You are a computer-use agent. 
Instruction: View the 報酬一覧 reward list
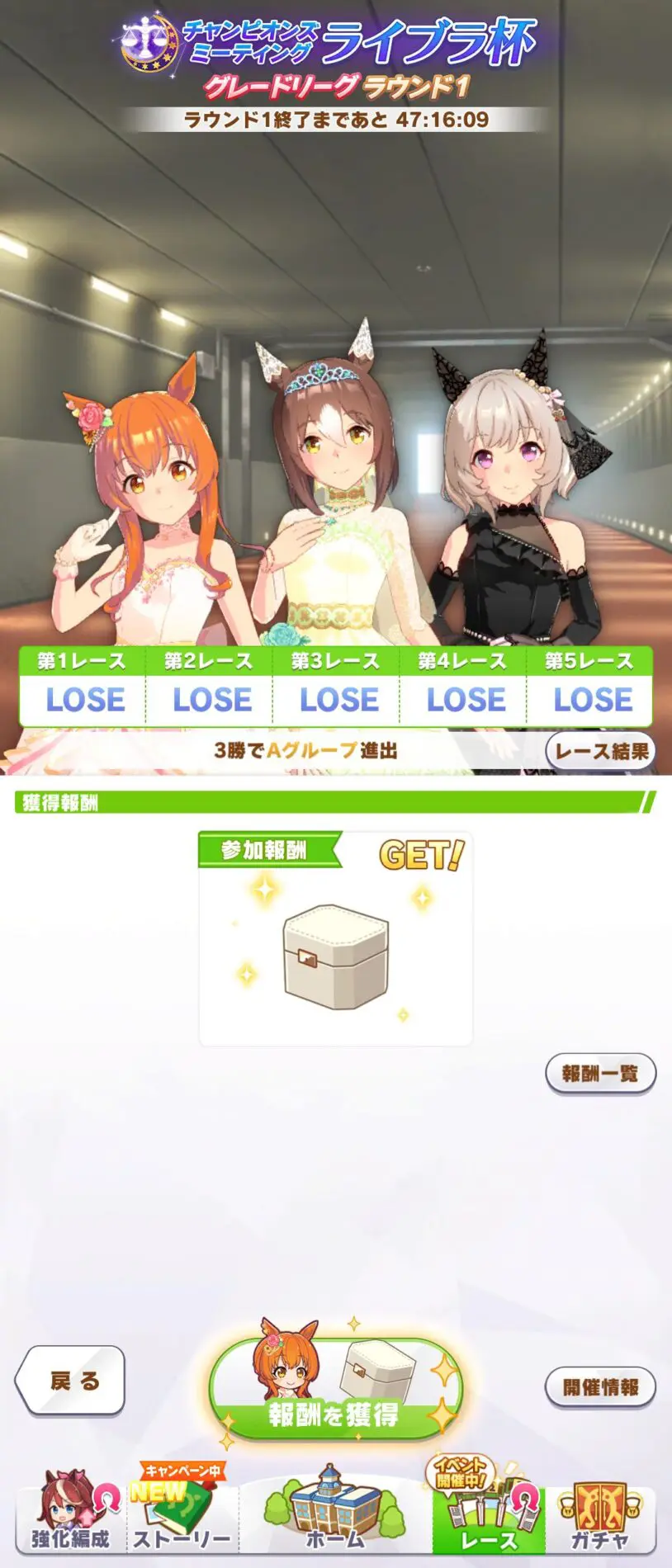600,1074
